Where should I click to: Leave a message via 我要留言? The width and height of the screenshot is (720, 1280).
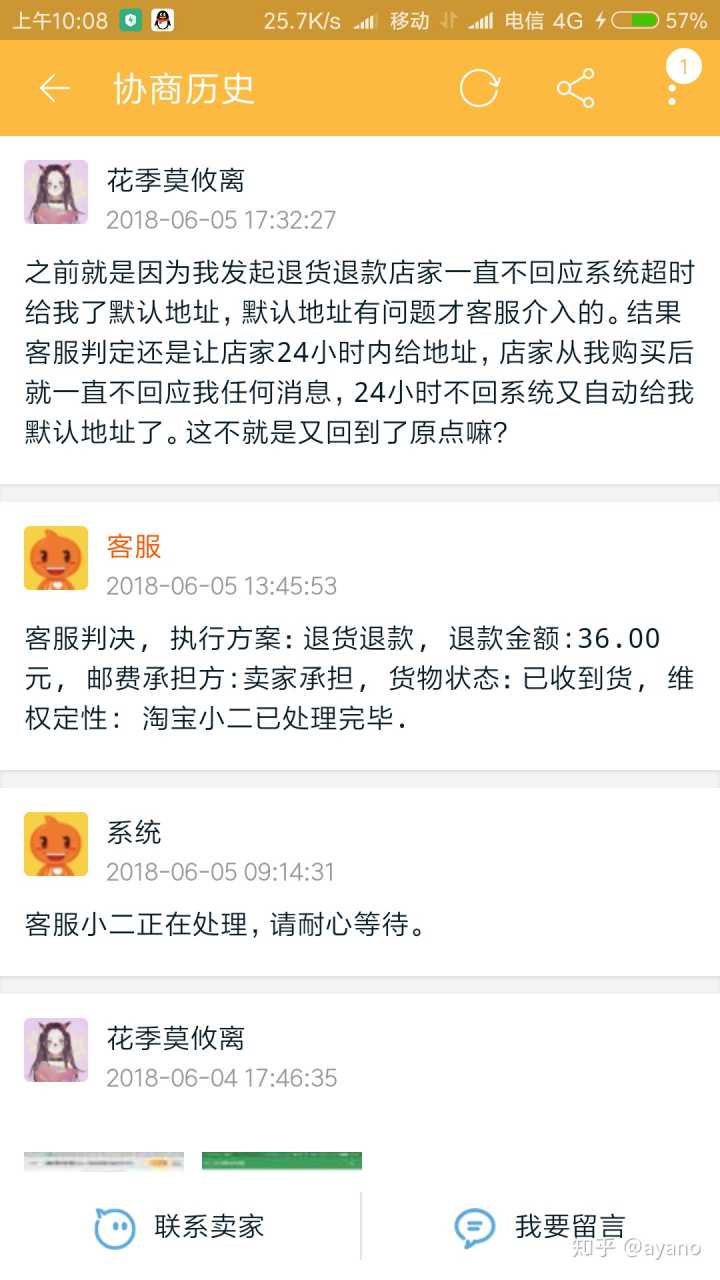pos(540,1227)
